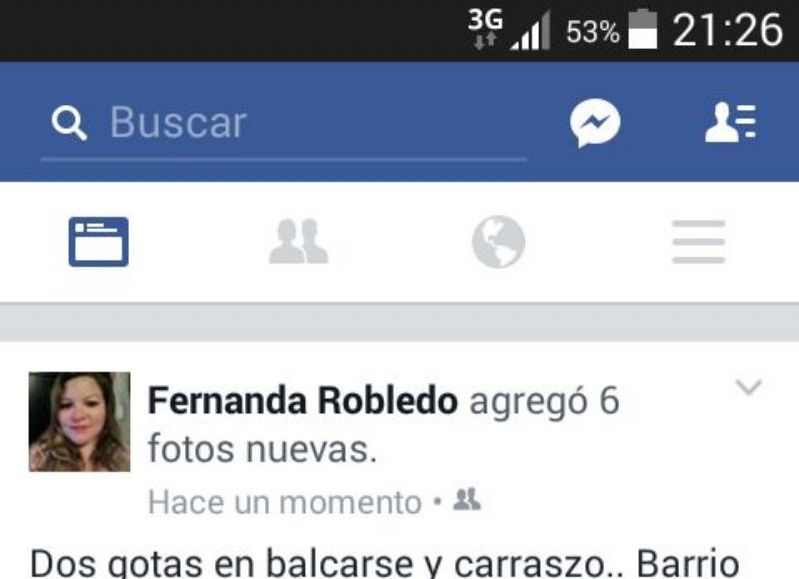The width and height of the screenshot is (799, 579).
Task: Tap the Buscar search field
Action: tap(285, 123)
